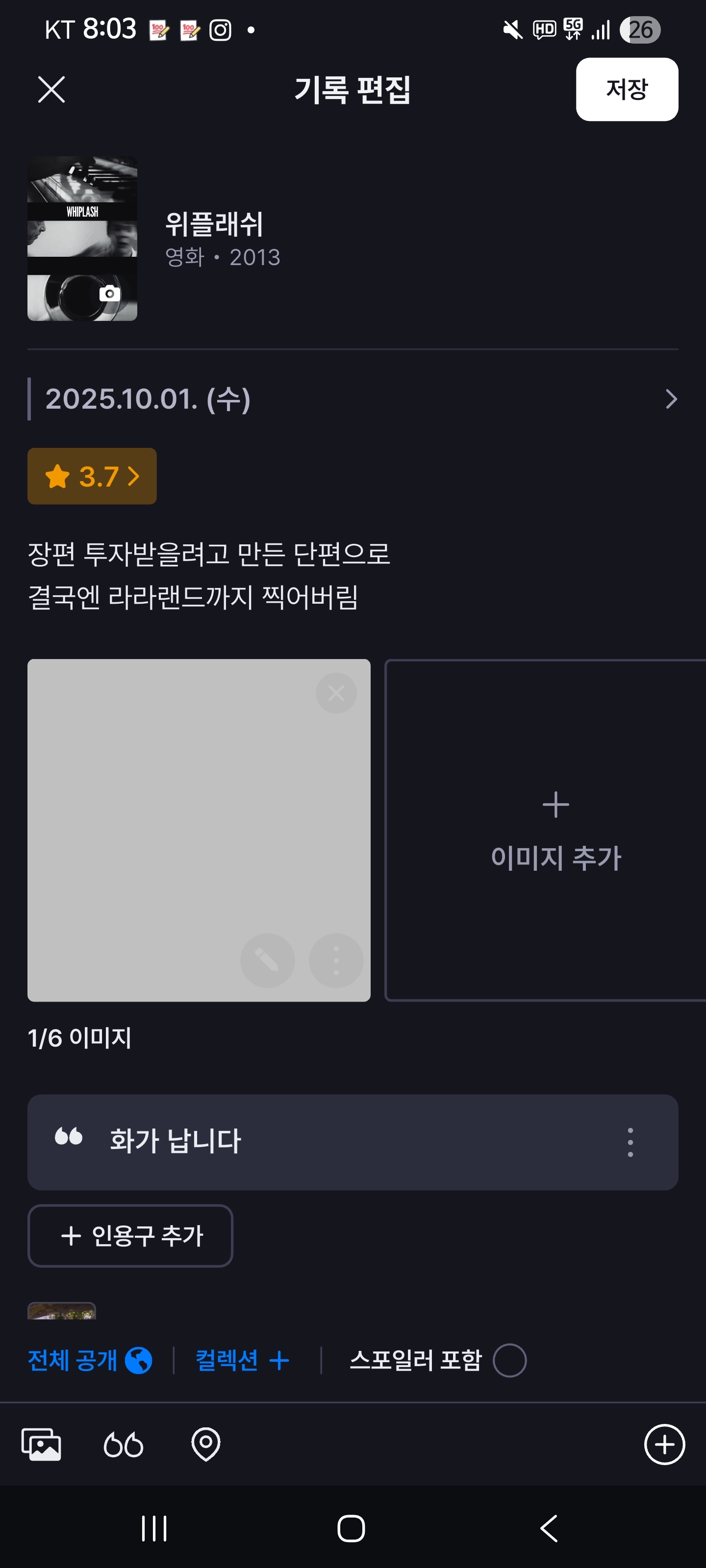Edit the attached image with pencil icon
This screenshot has width=706, height=1568.
[x=267, y=960]
